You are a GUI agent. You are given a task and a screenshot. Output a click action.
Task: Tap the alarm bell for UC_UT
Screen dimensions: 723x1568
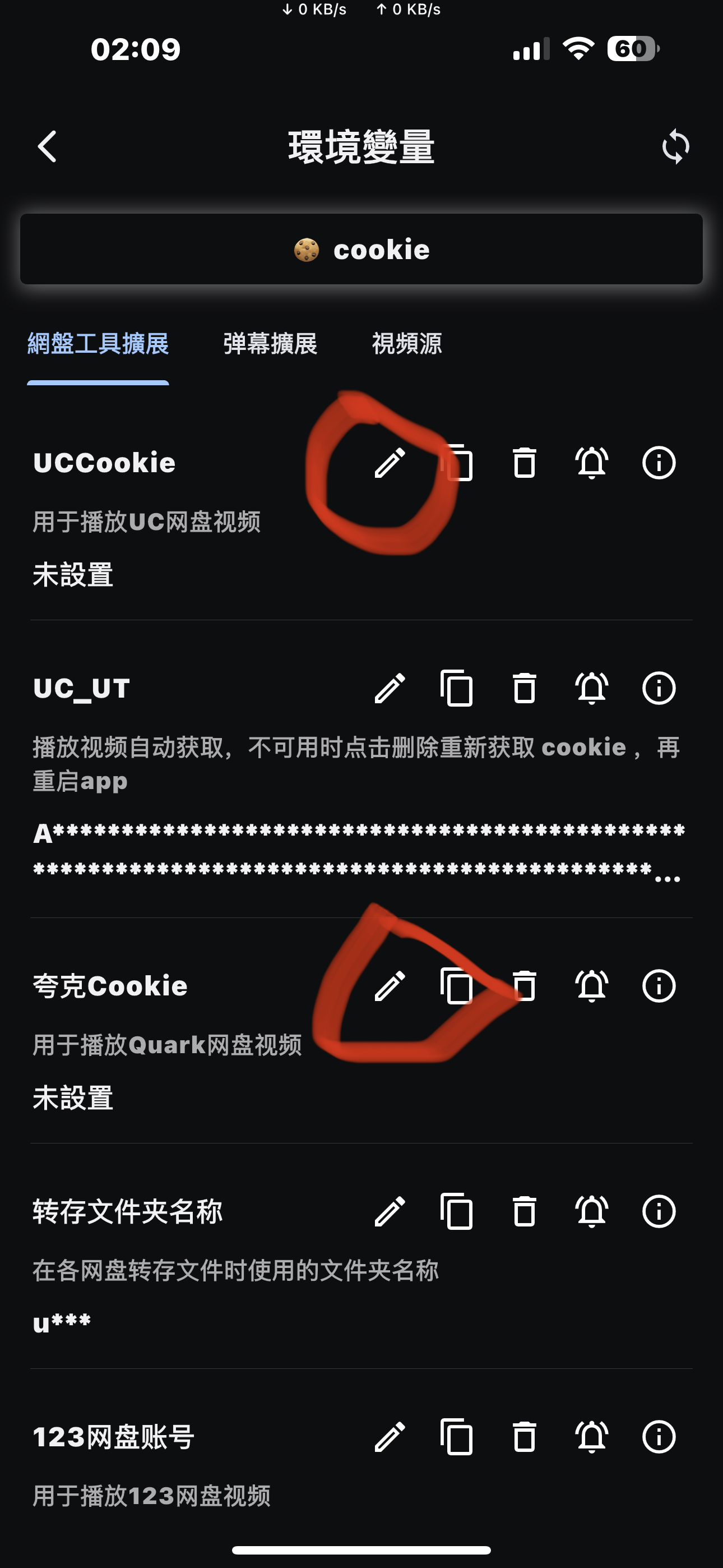[591, 689]
